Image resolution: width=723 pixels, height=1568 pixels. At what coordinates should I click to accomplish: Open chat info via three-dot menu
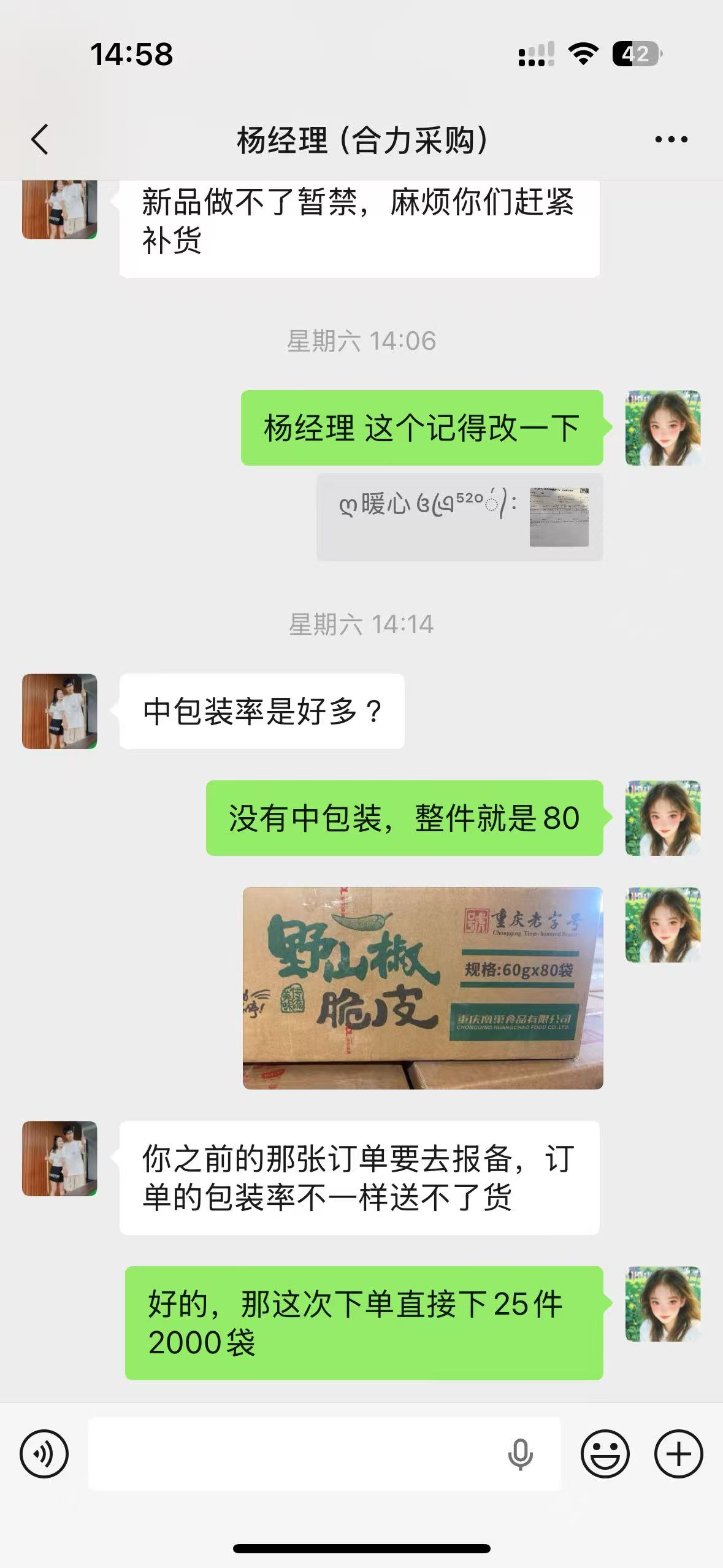click(x=671, y=140)
